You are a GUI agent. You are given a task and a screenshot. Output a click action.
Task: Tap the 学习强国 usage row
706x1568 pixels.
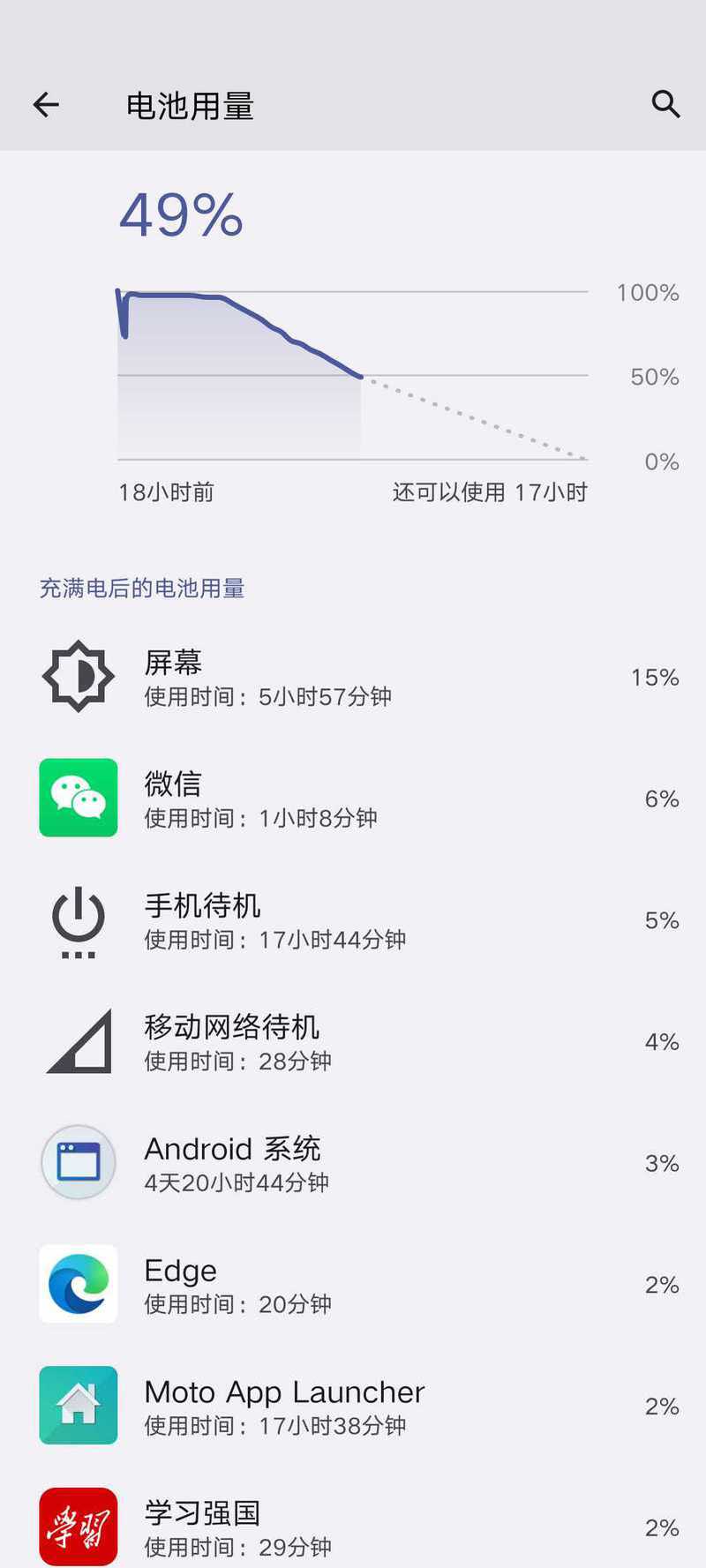(353, 1527)
